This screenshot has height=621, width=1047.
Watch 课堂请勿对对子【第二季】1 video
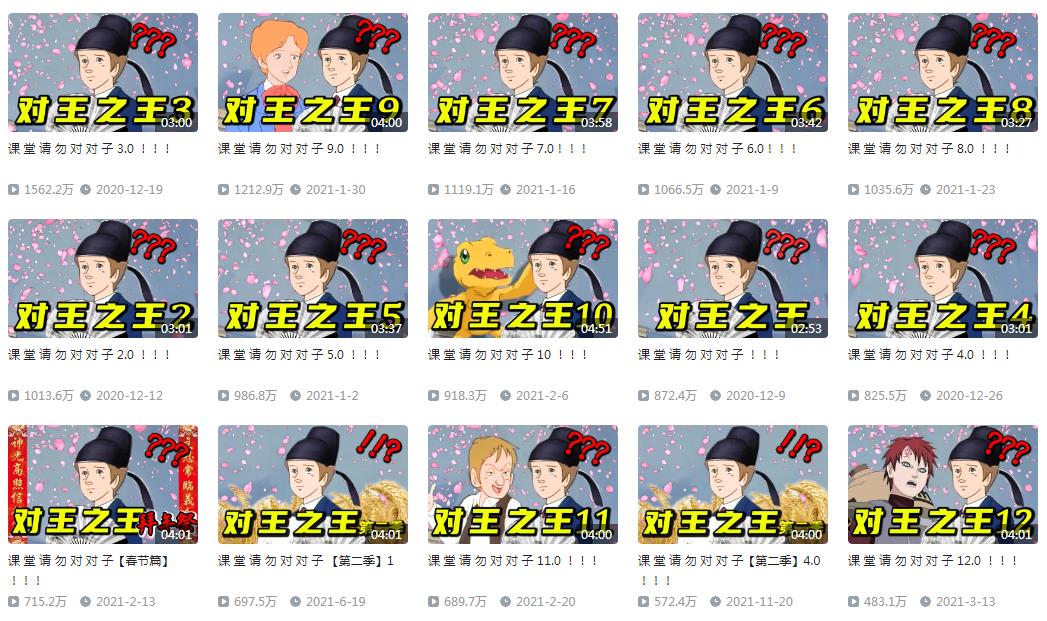coord(313,484)
